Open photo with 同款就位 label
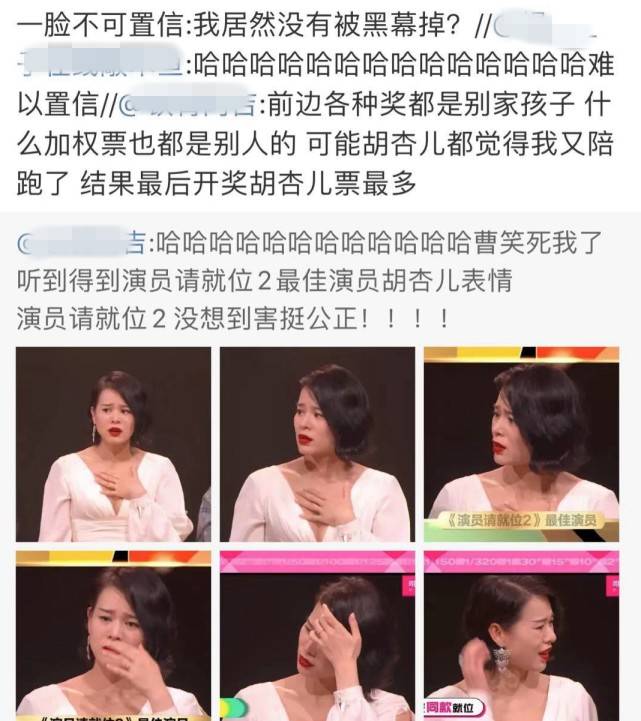641x721 pixels. (x=521, y=635)
